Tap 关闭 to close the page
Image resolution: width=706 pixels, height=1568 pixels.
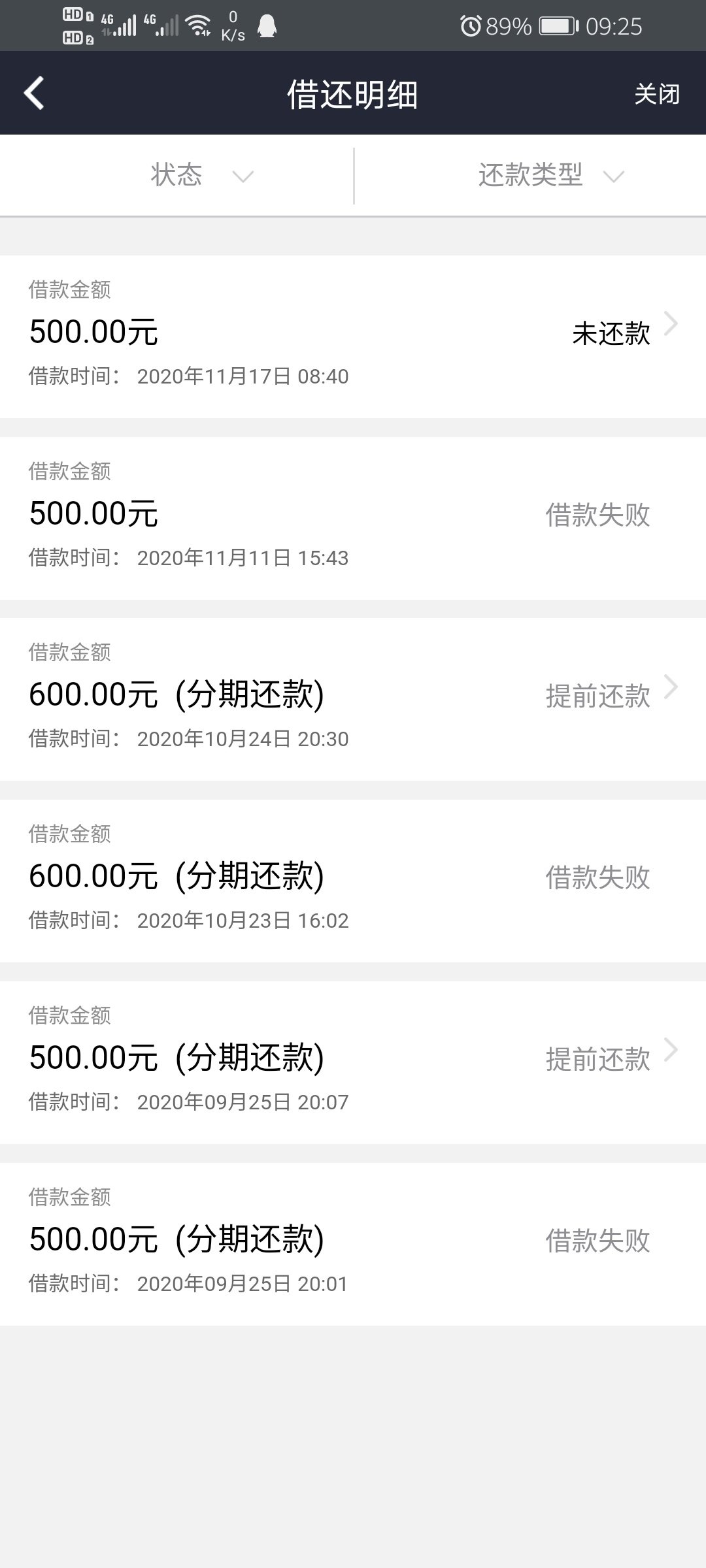point(657,94)
